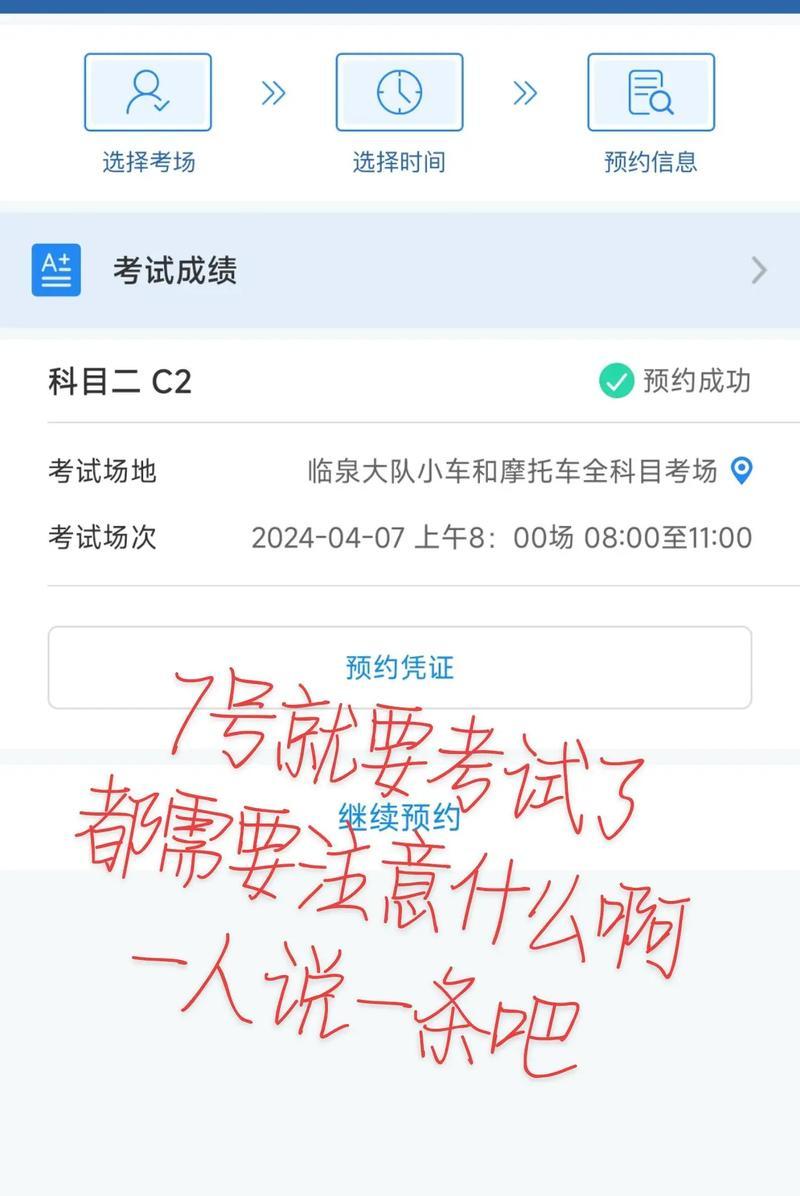Select the 选择考场 step

(148, 93)
